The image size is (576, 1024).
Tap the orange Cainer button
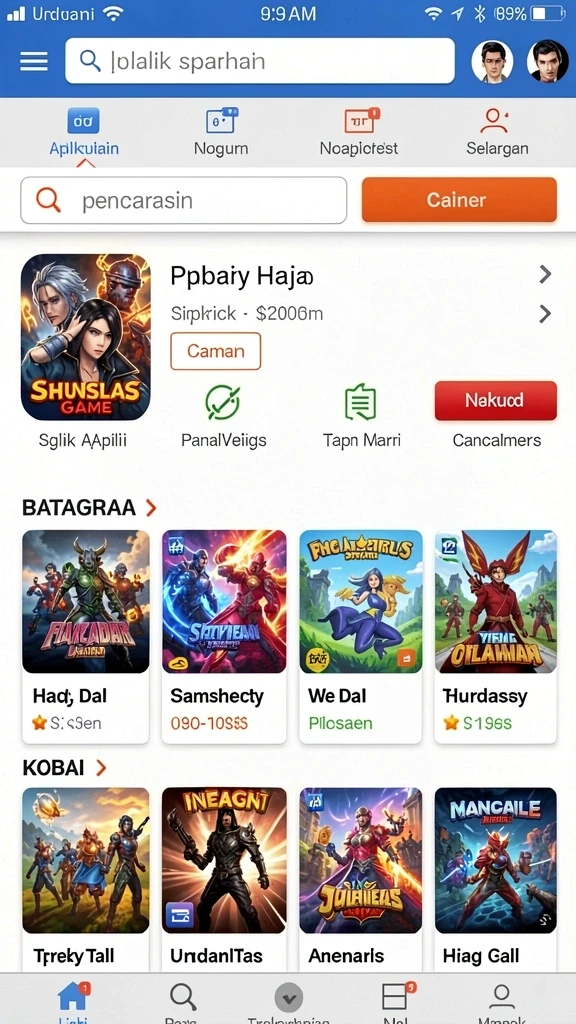click(x=459, y=200)
